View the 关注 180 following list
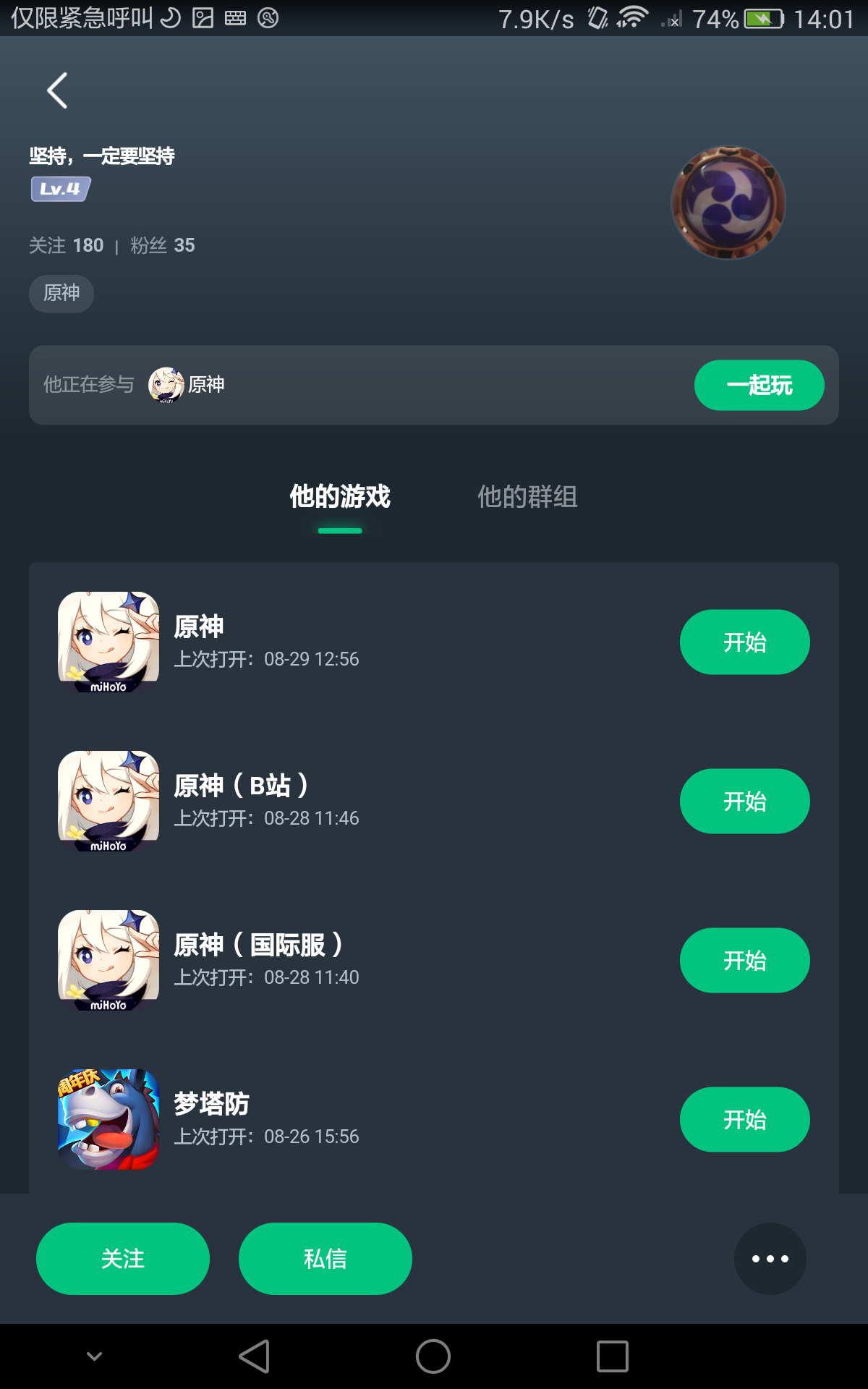 point(67,246)
